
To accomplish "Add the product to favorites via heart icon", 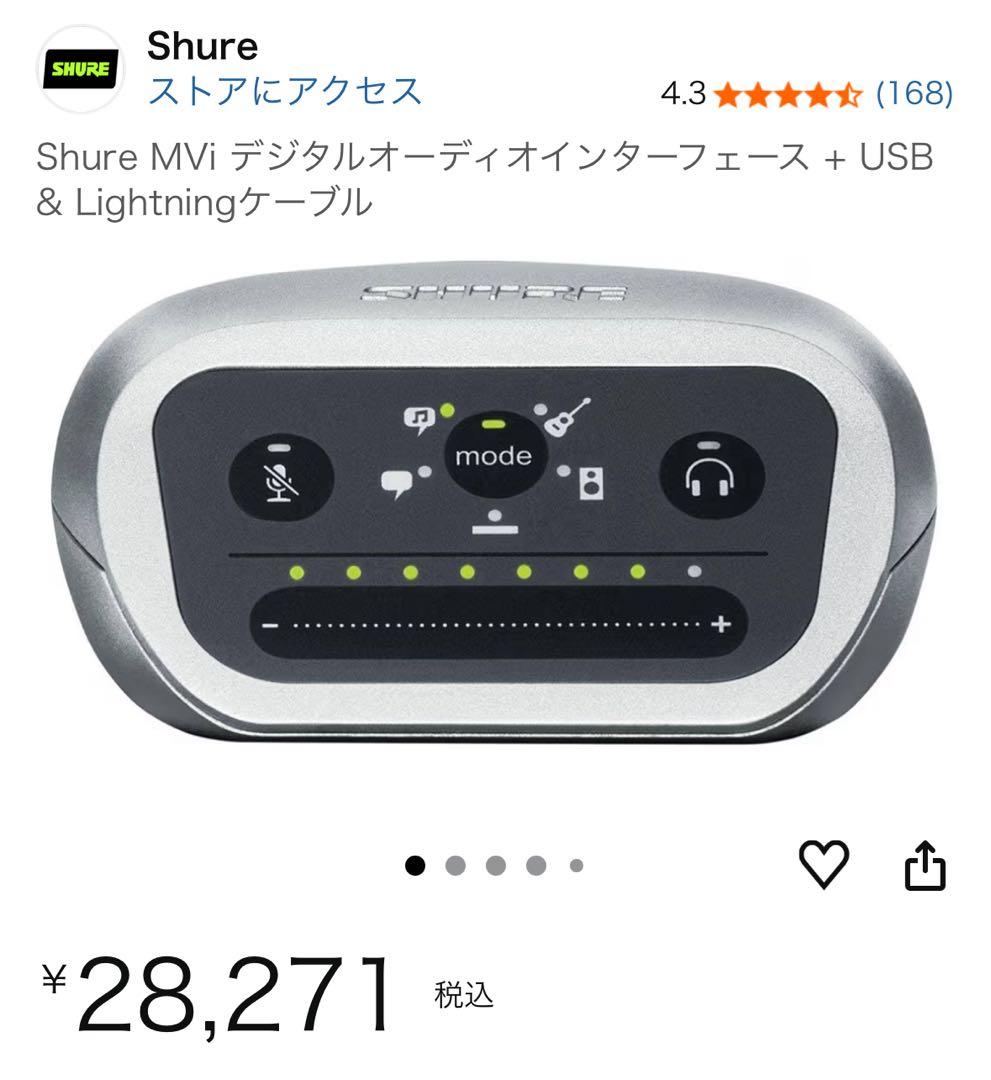I will pyautogui.click(x=824, y=864).
